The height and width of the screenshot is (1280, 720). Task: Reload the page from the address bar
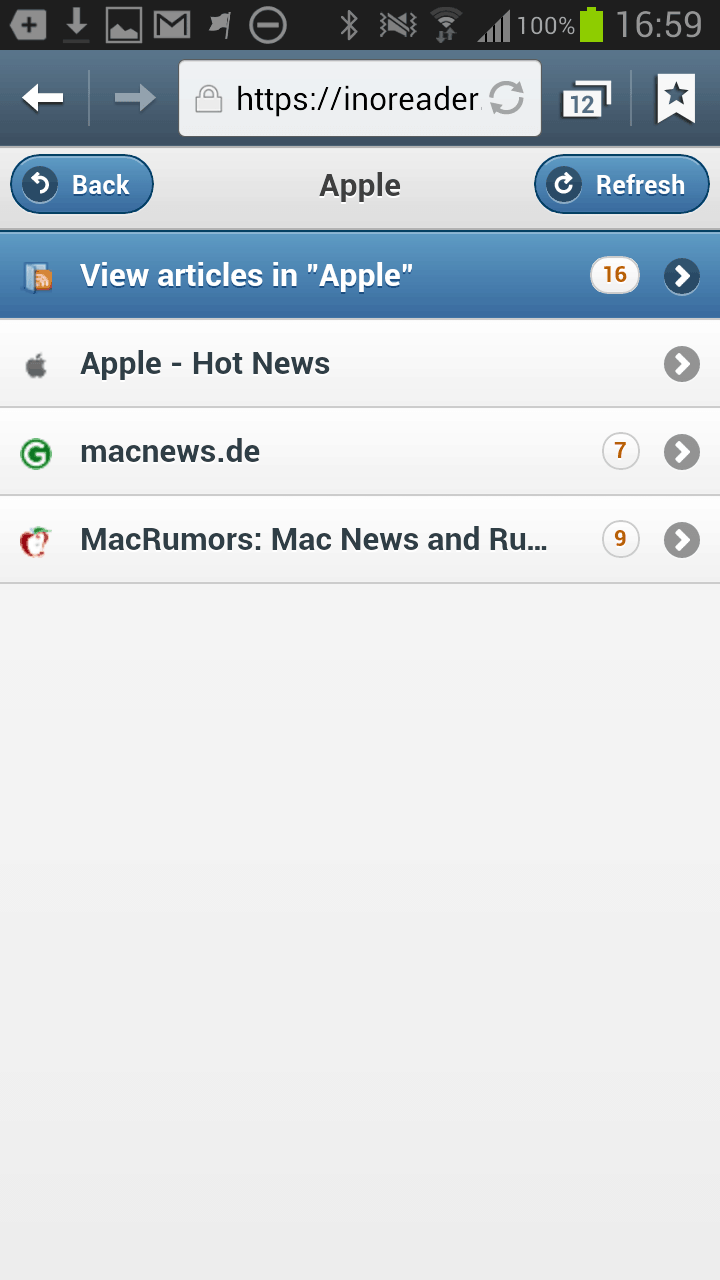click(507, 99)
